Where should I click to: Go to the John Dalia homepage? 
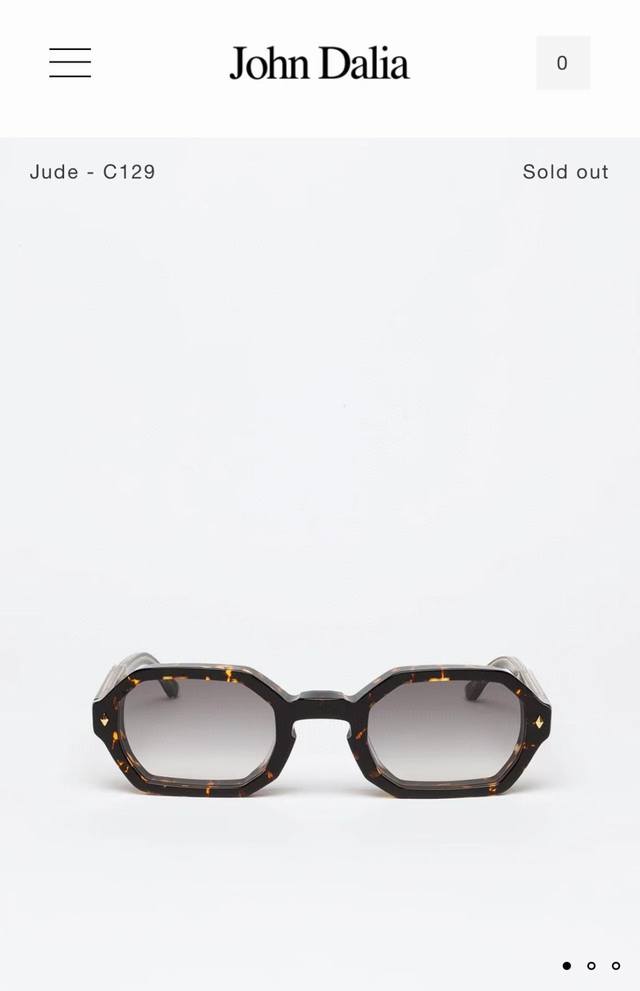[x=319, y=63]
